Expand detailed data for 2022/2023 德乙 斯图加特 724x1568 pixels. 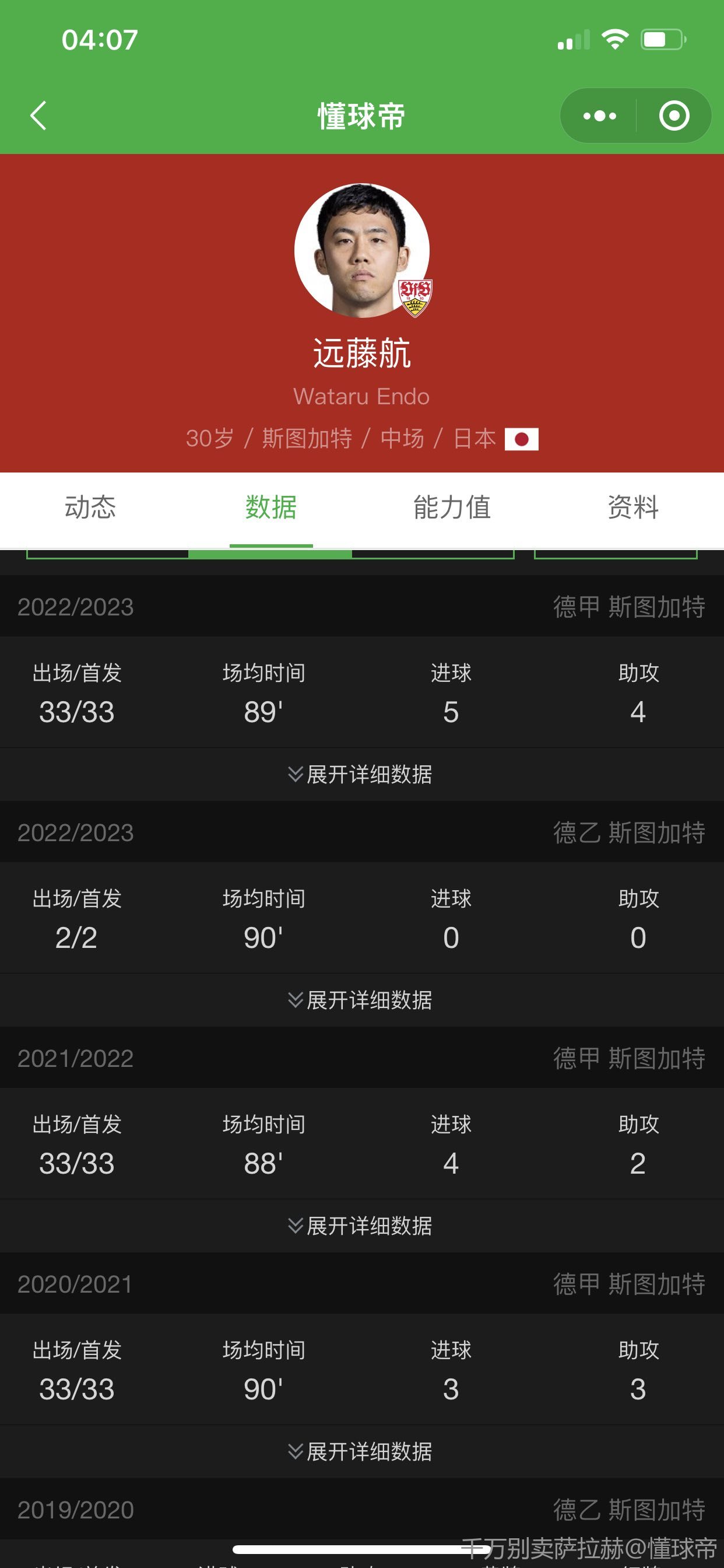point(361,1000)
